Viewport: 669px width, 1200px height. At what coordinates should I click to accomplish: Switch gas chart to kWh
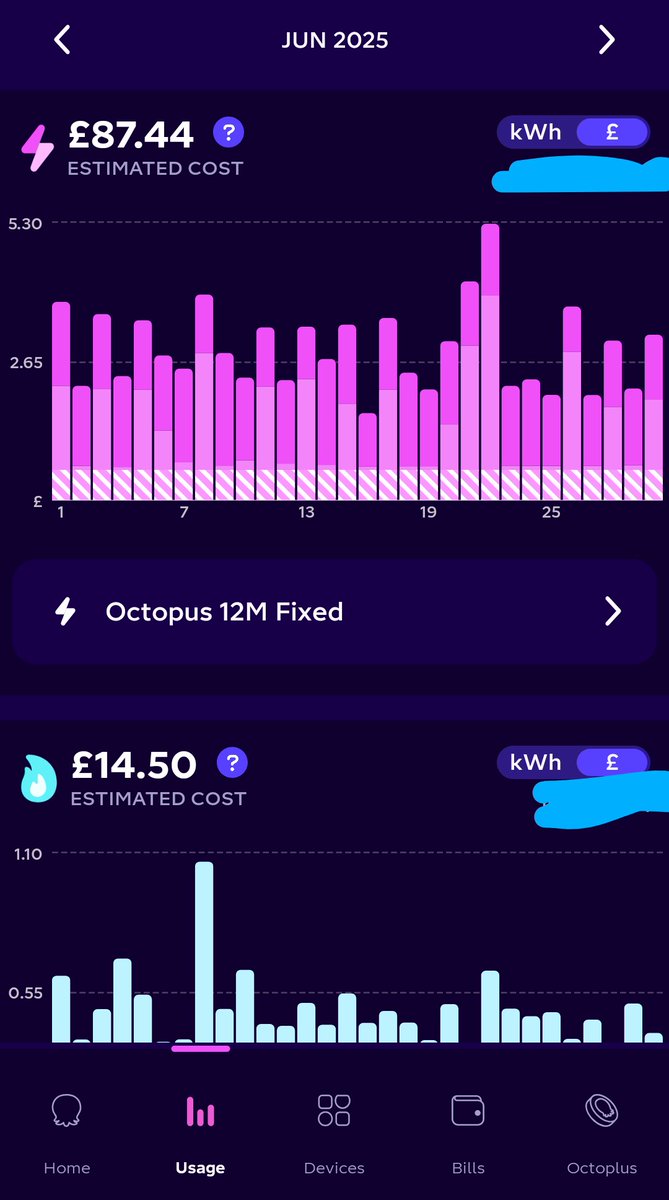pyautogui.click(x=536, y=763)
